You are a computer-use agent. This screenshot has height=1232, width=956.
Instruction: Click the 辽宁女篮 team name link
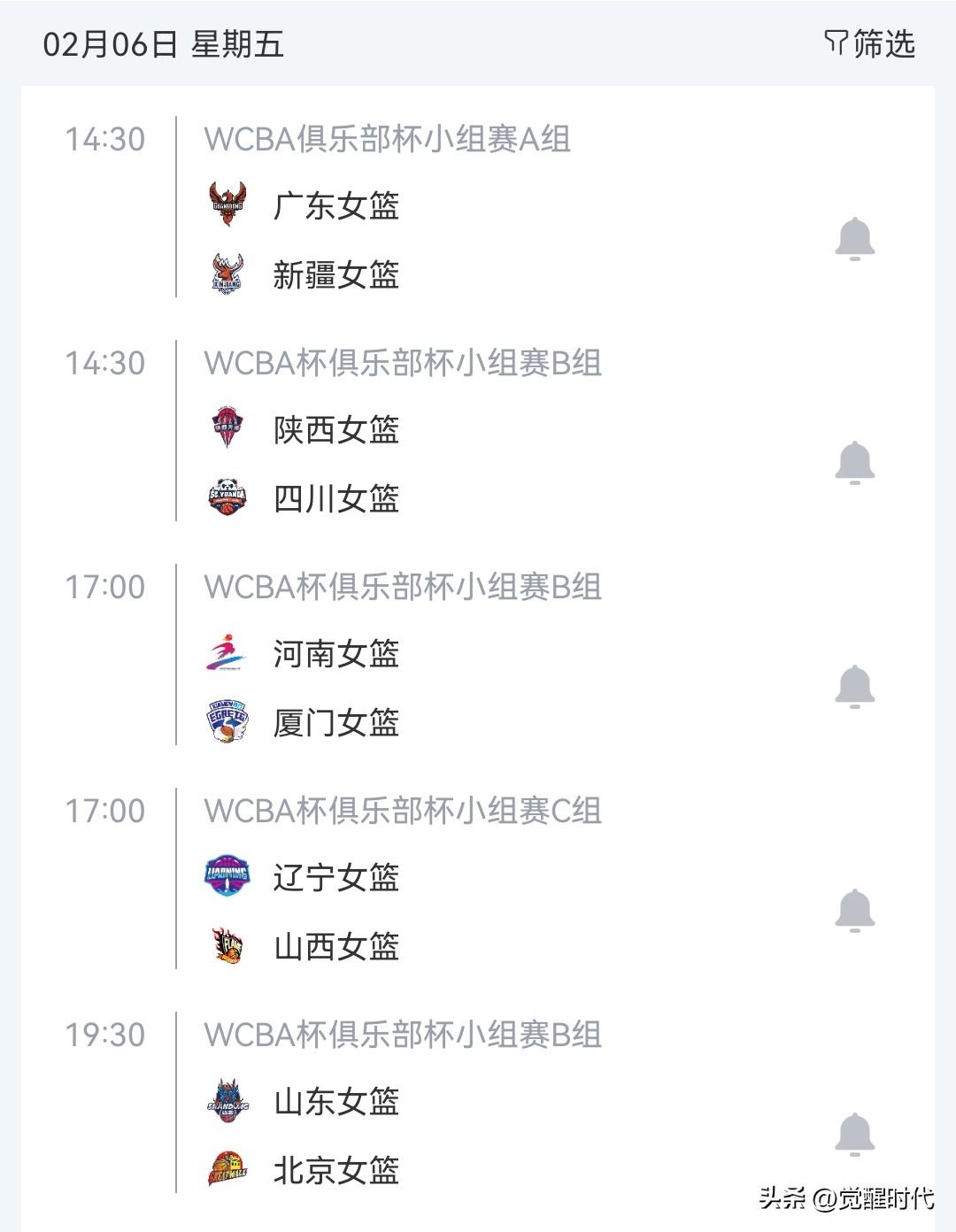tap(336, 879)
